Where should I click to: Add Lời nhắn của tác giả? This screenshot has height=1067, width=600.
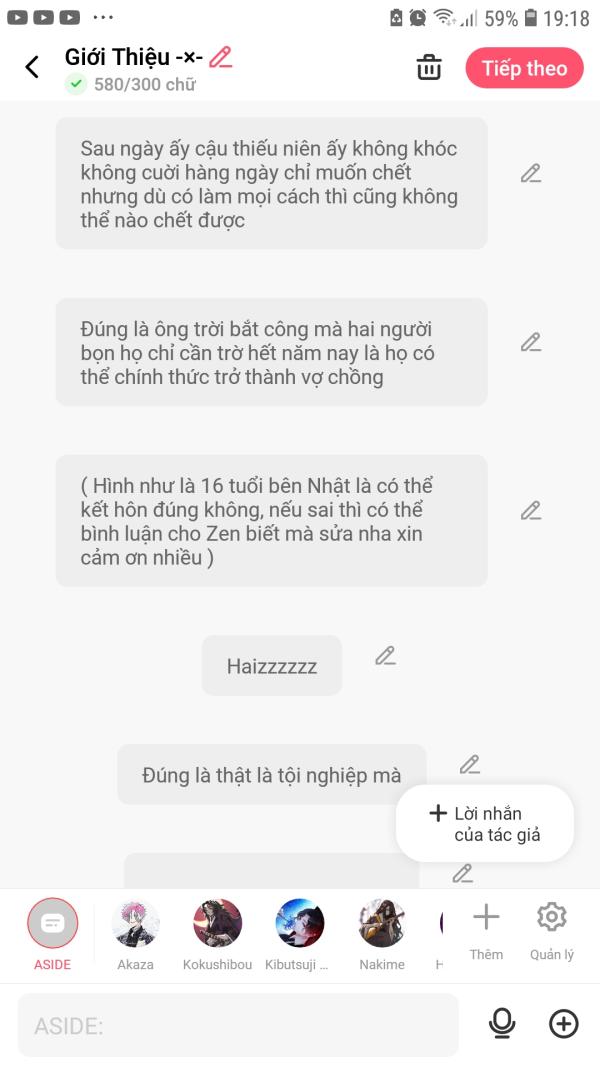click(485, 824)
